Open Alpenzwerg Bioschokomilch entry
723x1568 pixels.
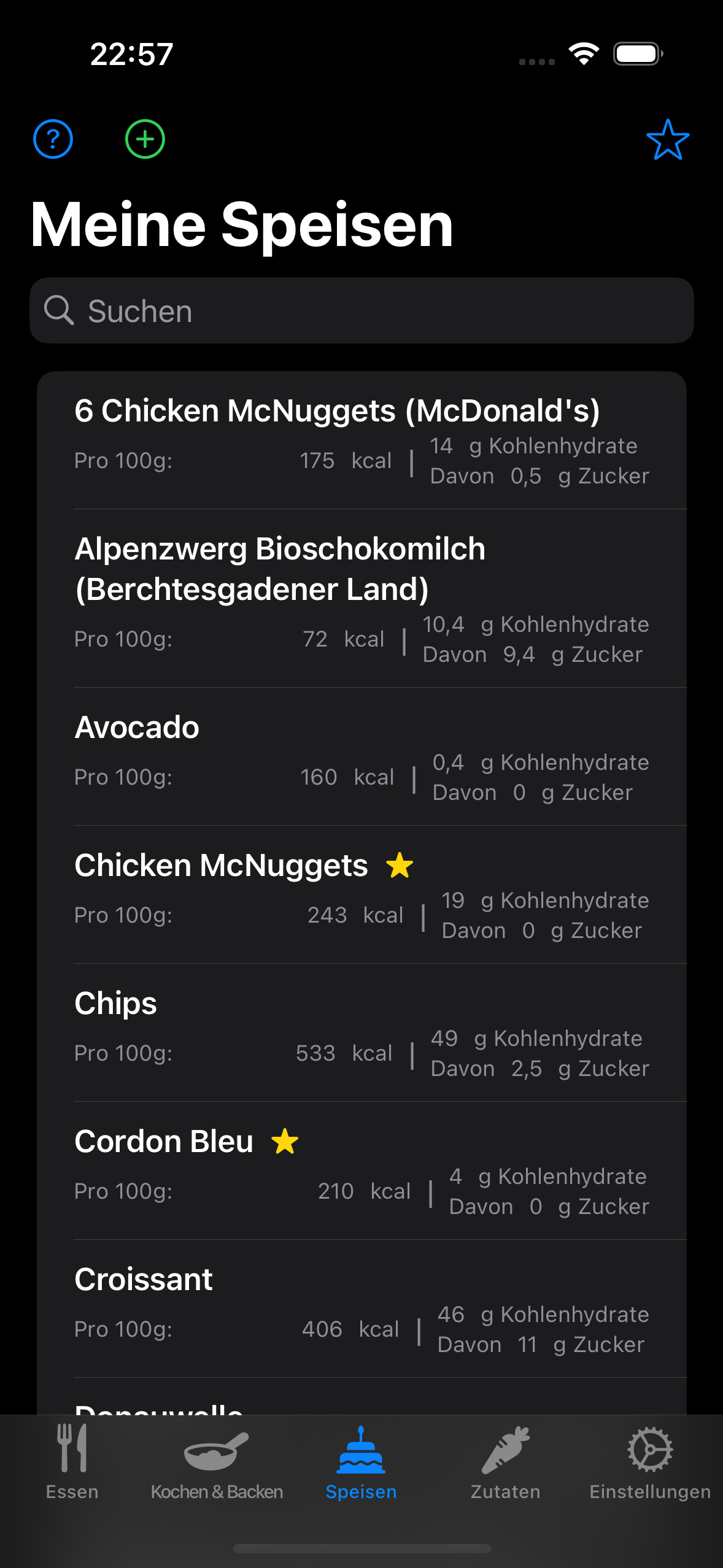click(361, 599)
